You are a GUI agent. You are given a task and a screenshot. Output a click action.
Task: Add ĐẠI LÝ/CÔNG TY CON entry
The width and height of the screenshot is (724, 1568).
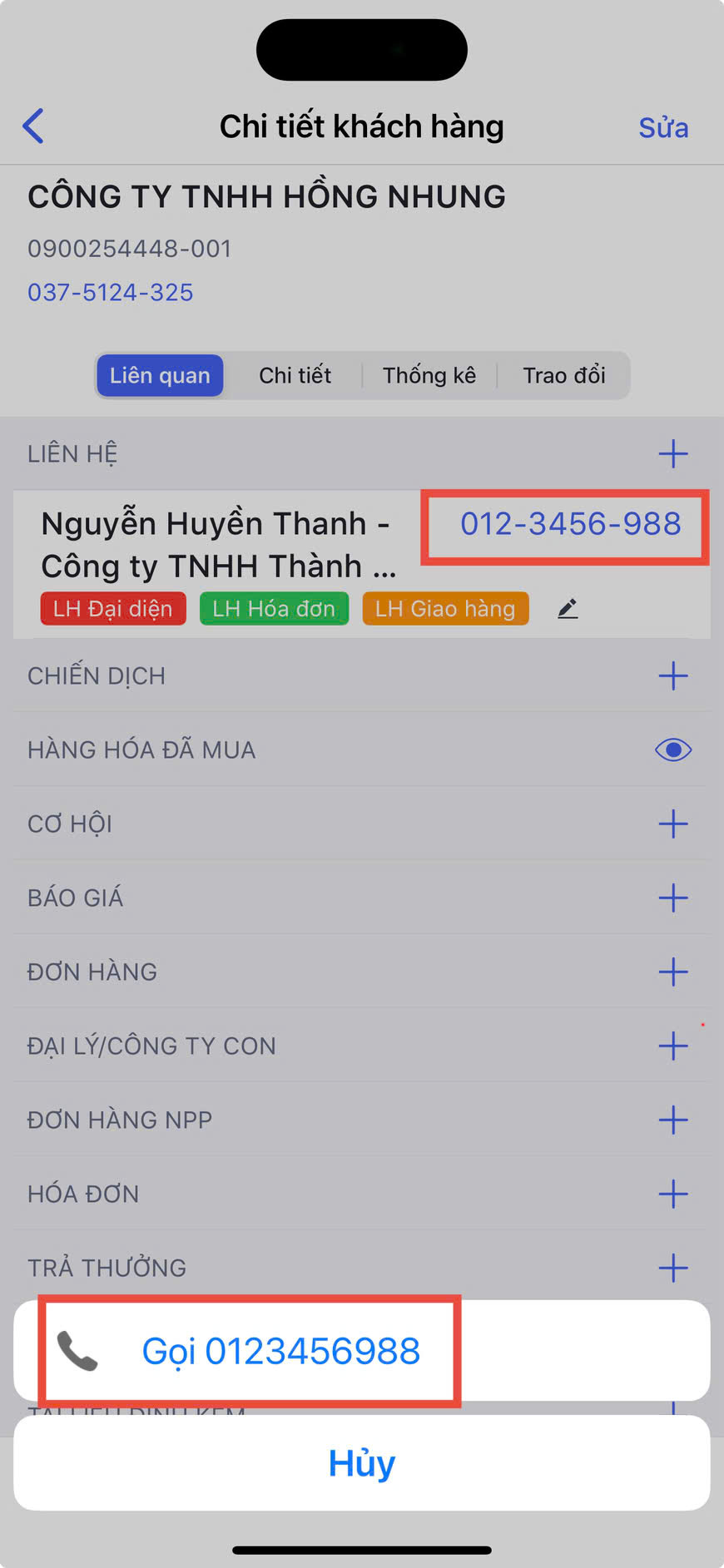[672, 1046]
